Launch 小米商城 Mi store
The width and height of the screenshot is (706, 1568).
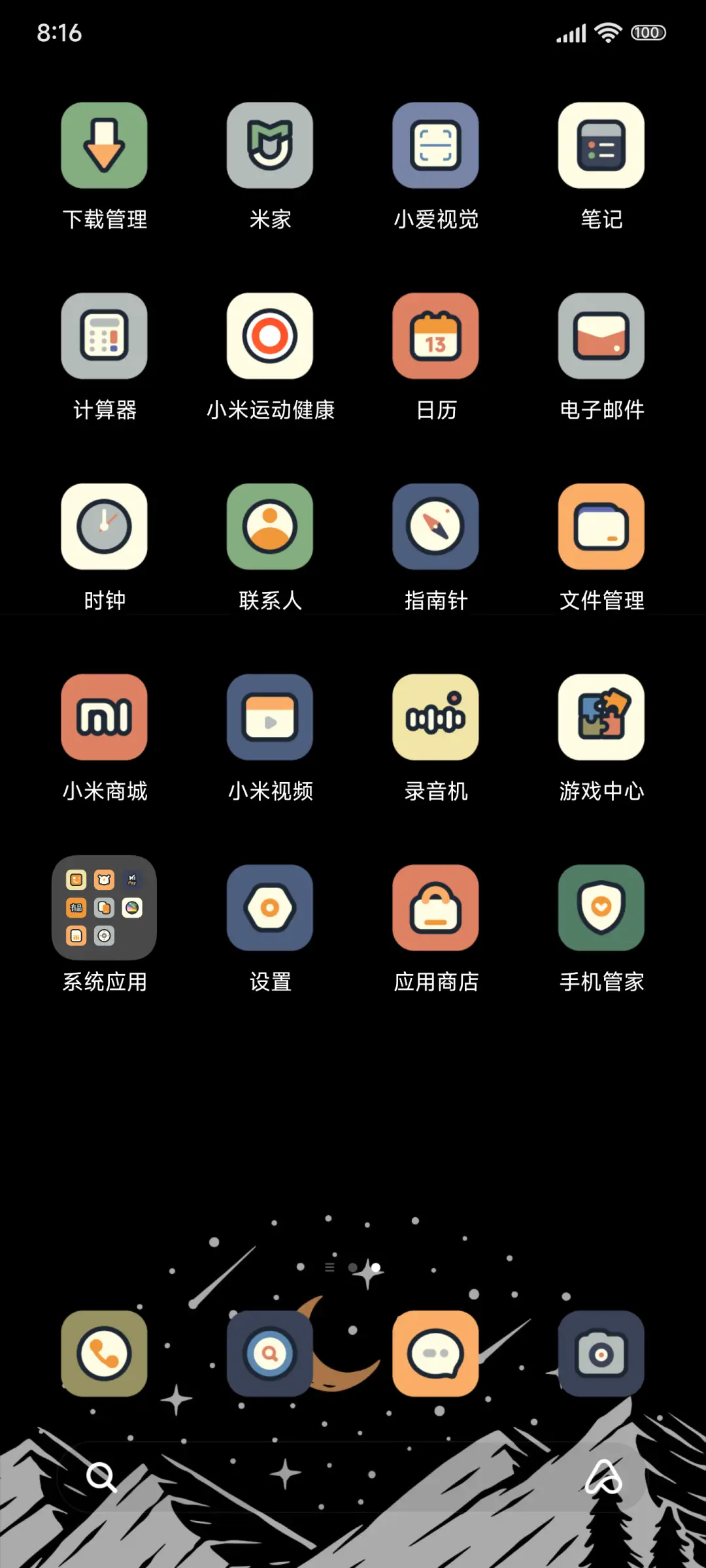(x=105, y=717)
